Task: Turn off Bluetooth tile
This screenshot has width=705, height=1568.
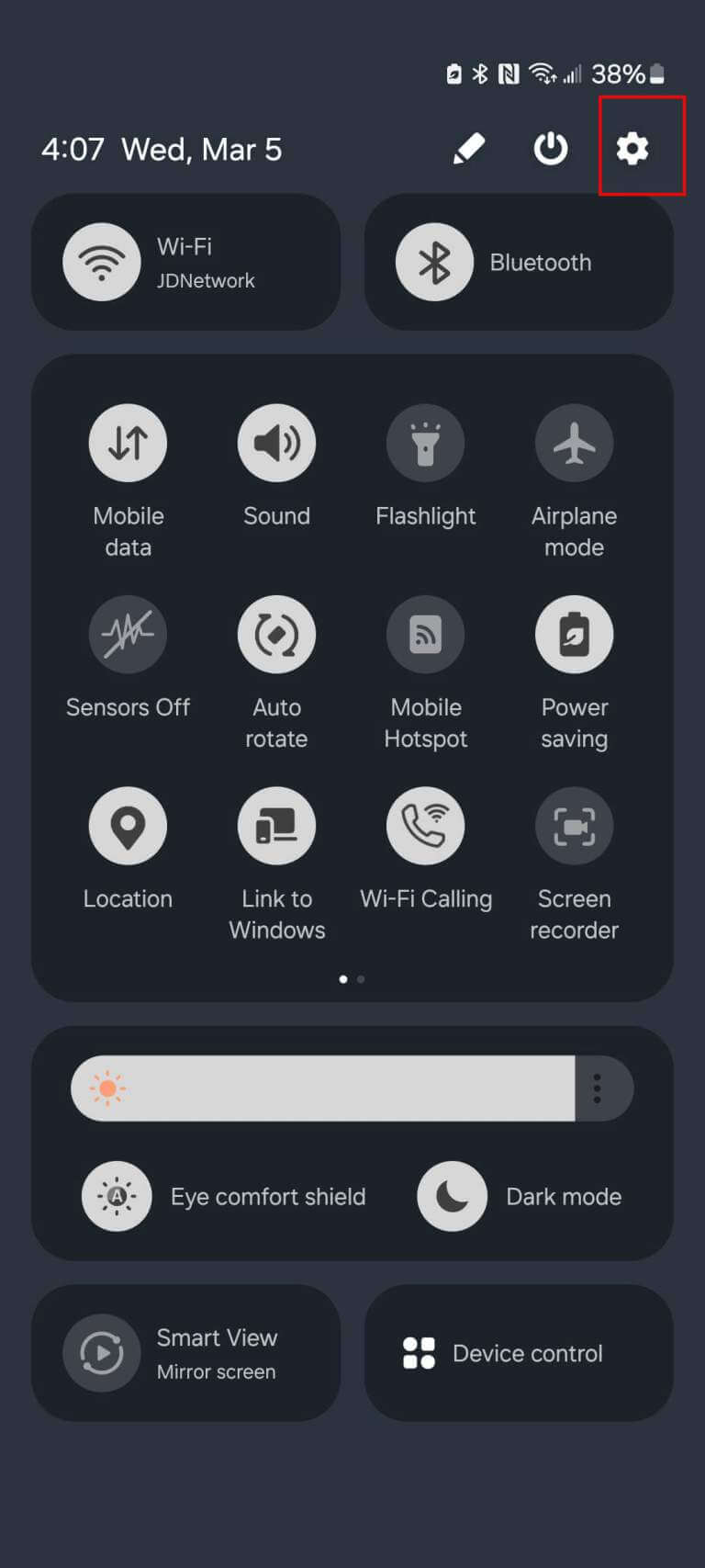Action: tap(519, 262)
